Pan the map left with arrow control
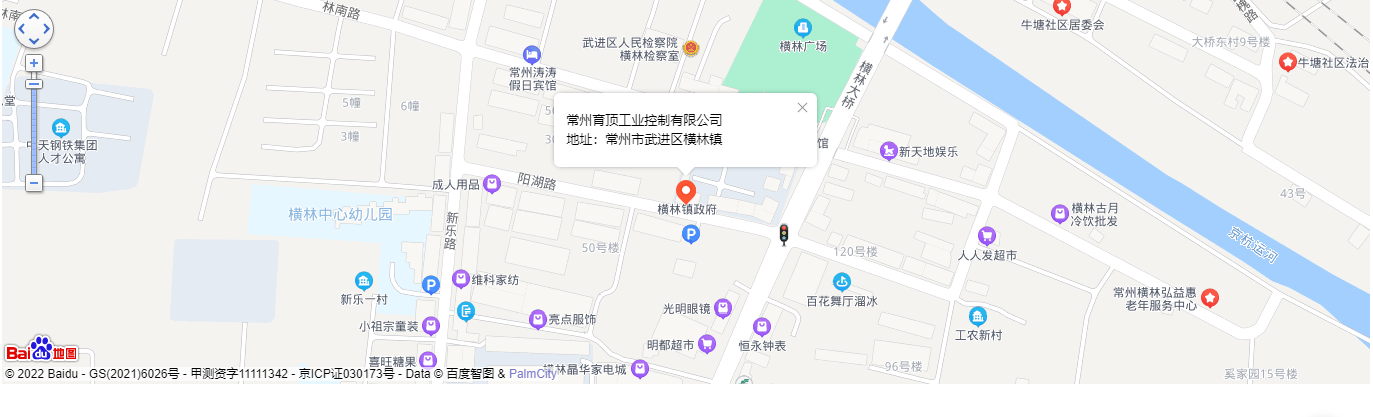The width and height of the screenshot is (1373, 417). [x=22, y=29]
